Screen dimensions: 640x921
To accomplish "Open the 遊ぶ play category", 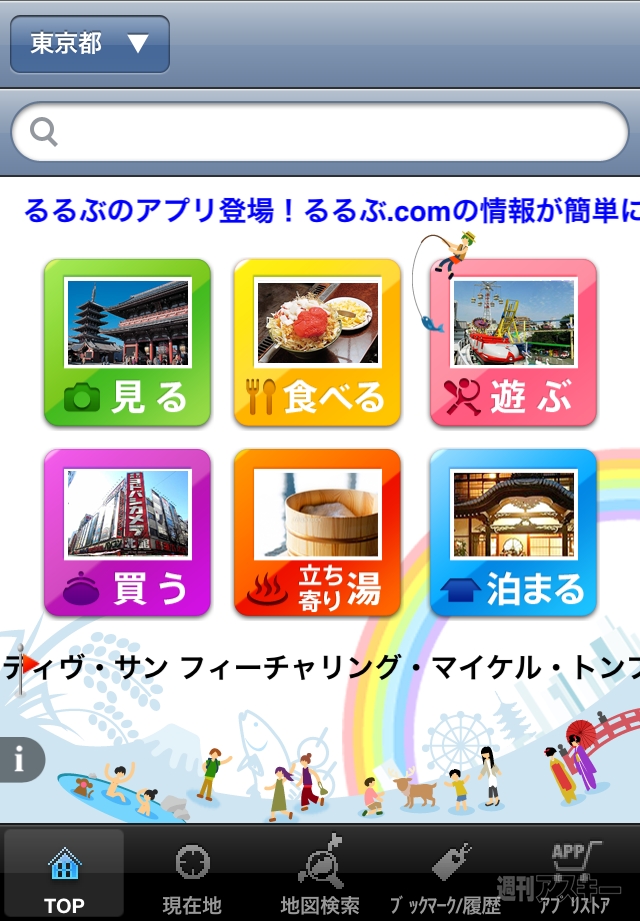I will point(513,343).
